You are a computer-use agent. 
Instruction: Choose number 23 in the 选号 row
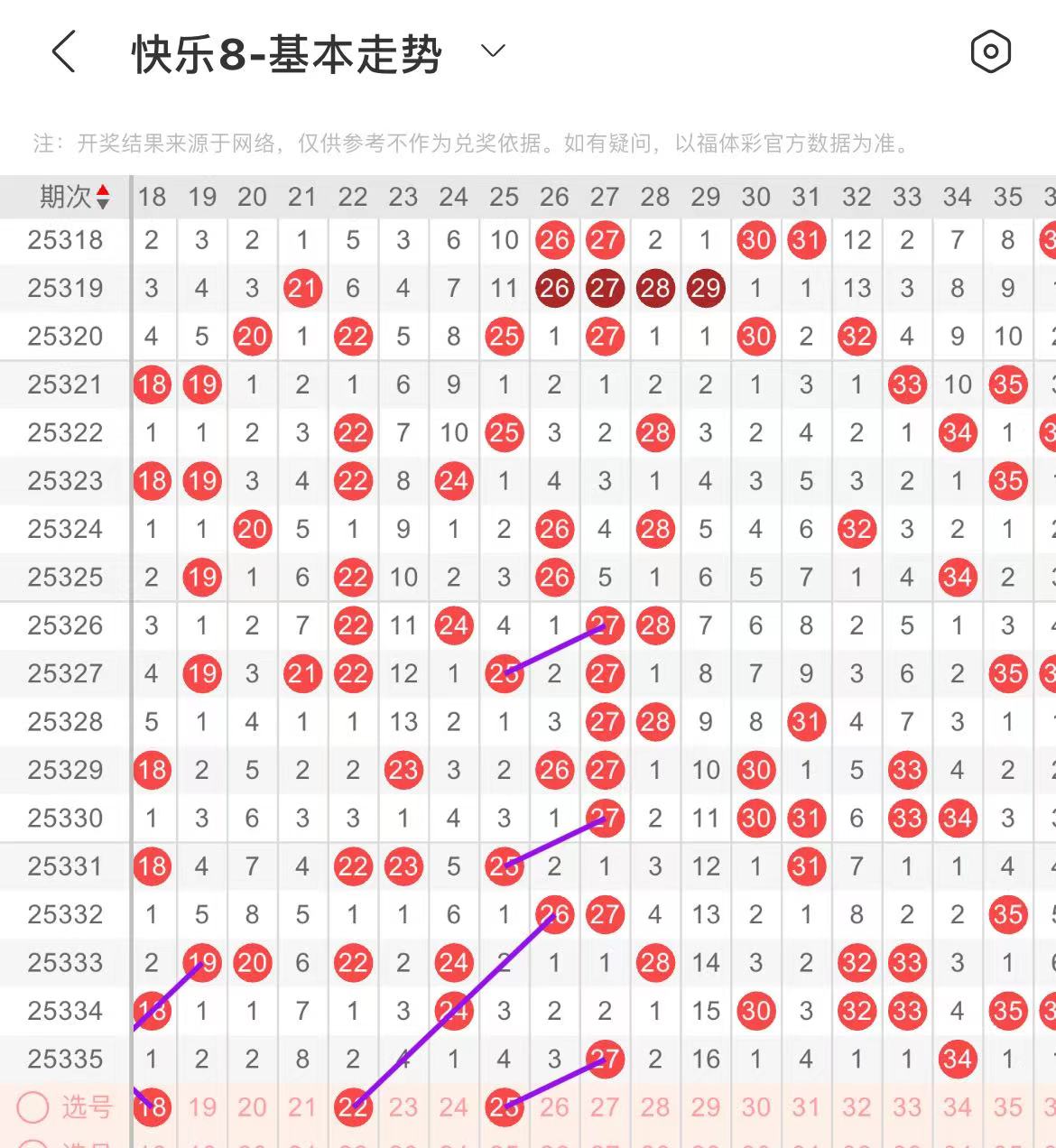(x=403, y=1107)
